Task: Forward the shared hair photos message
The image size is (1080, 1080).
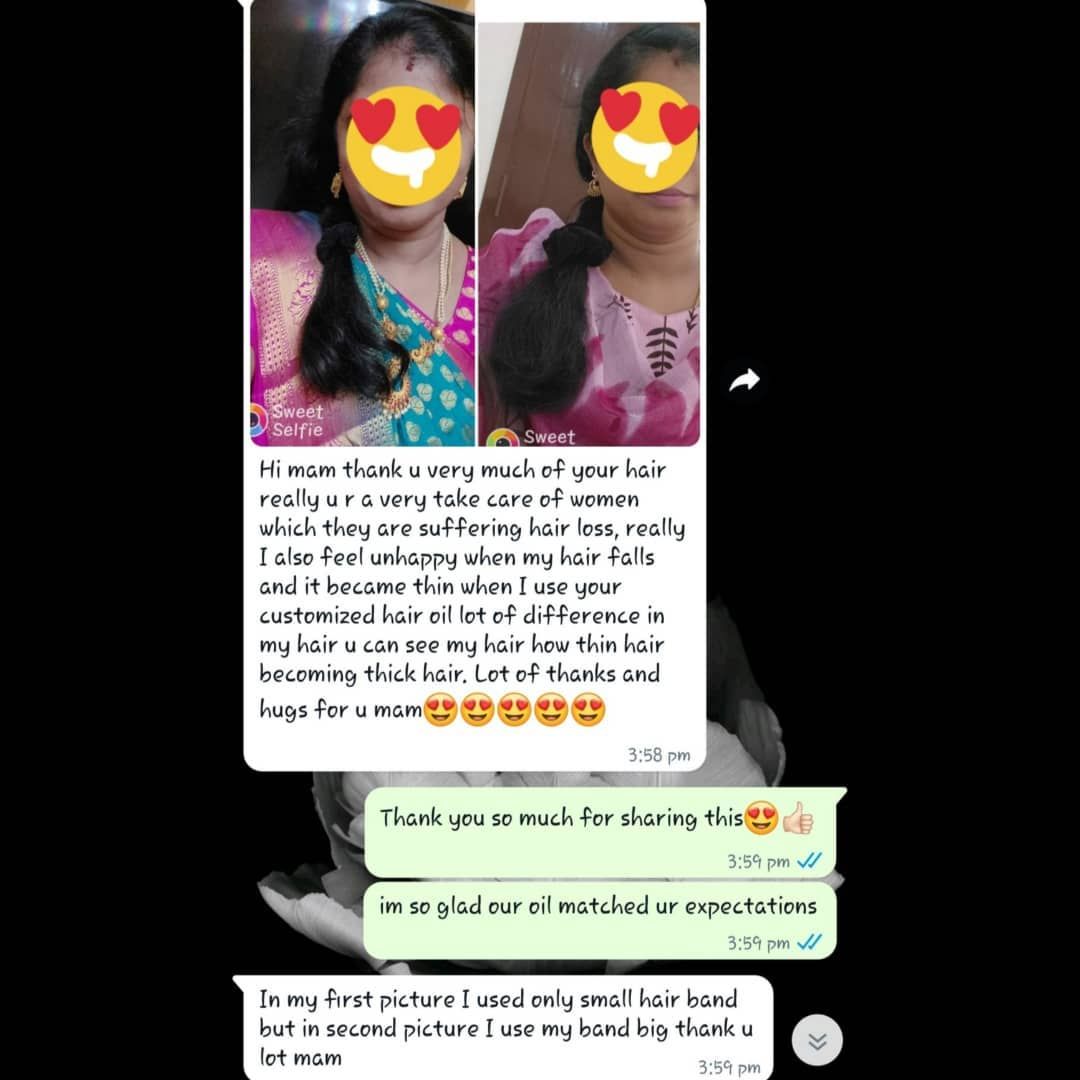Action: point(744,380)
